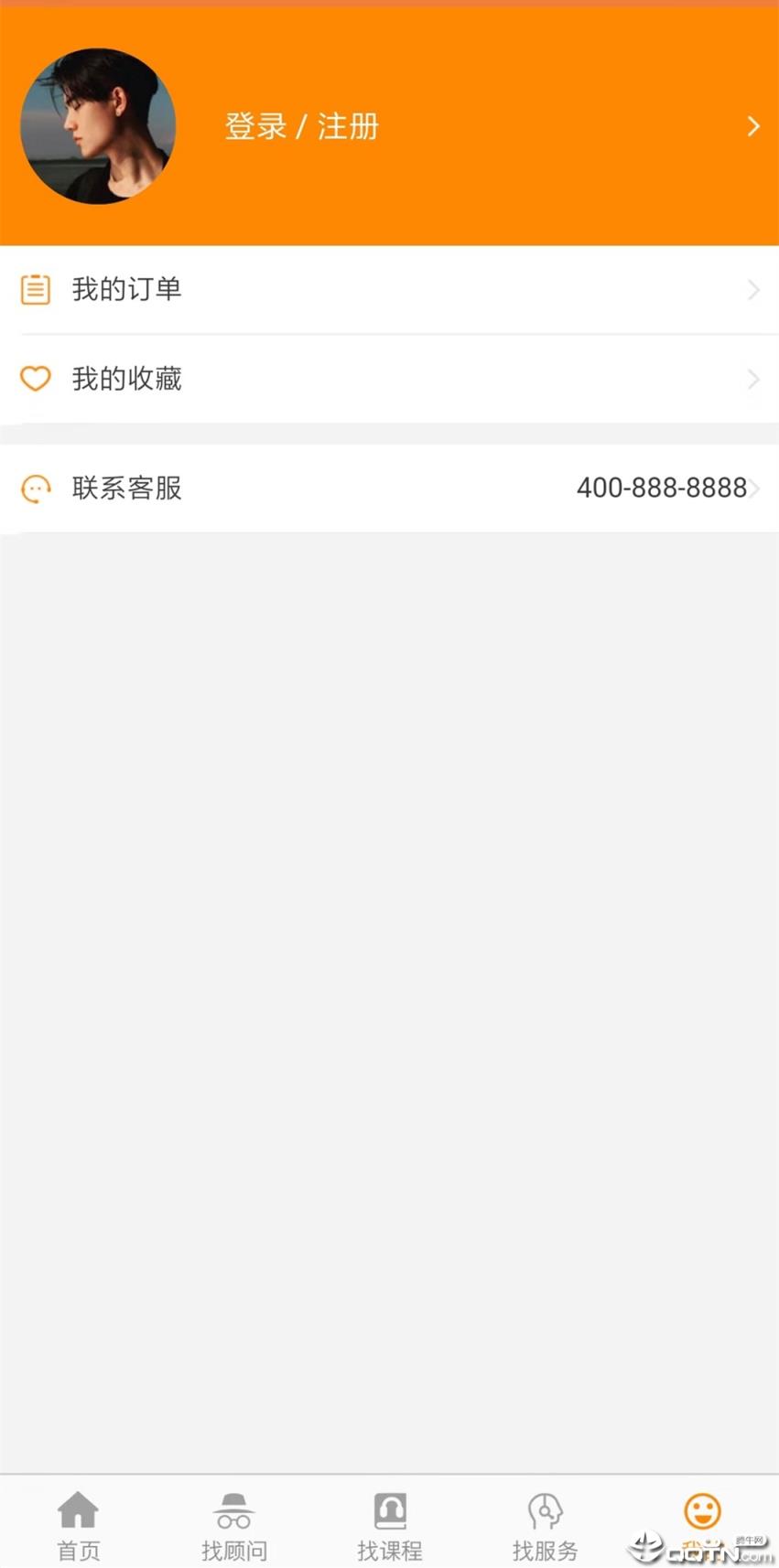
Task: Click the 我的订单 order list icon
Action: coord(35,289)
